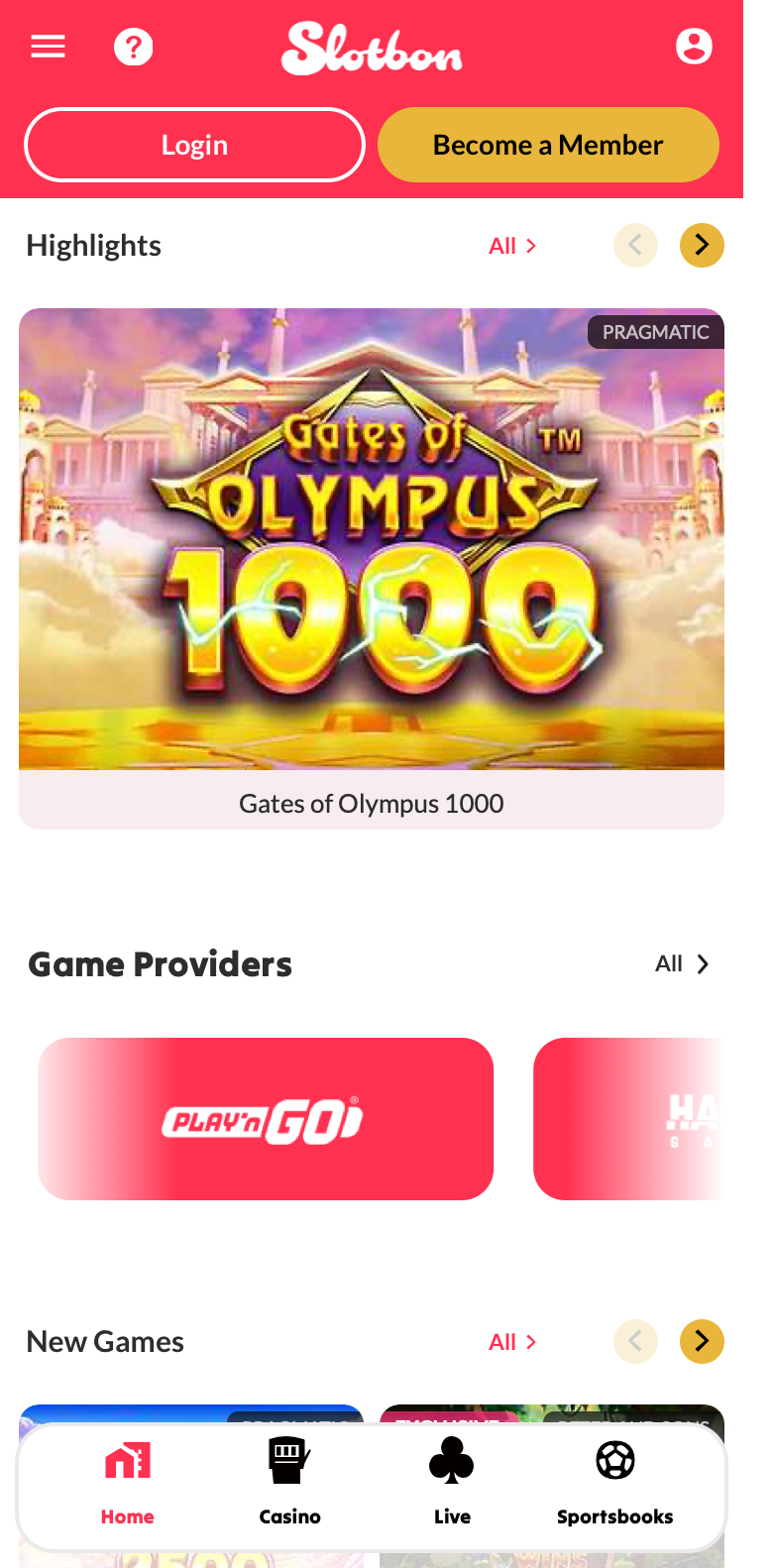
Task: Open the hamburger menu
Action: coord(48,47)
